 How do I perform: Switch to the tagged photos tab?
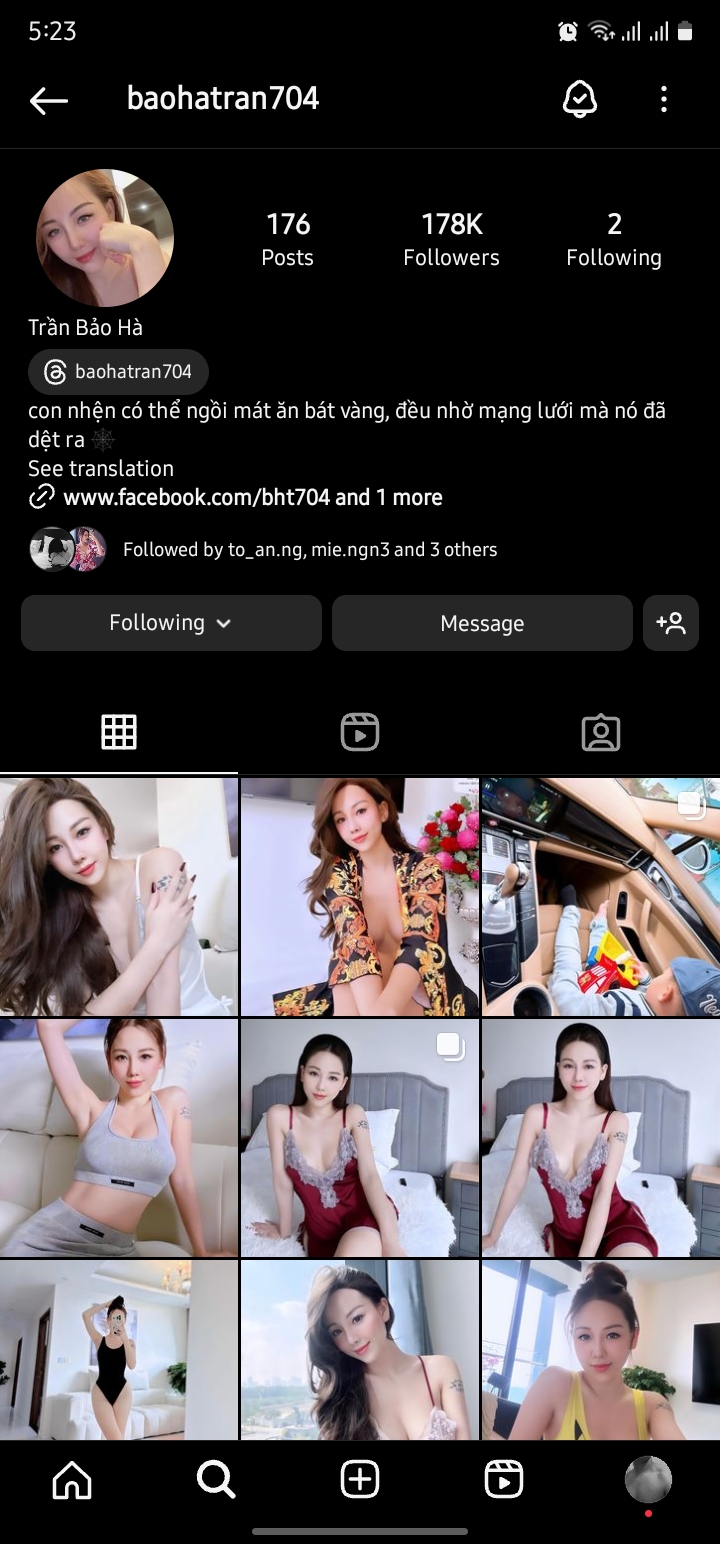point(600,733)
